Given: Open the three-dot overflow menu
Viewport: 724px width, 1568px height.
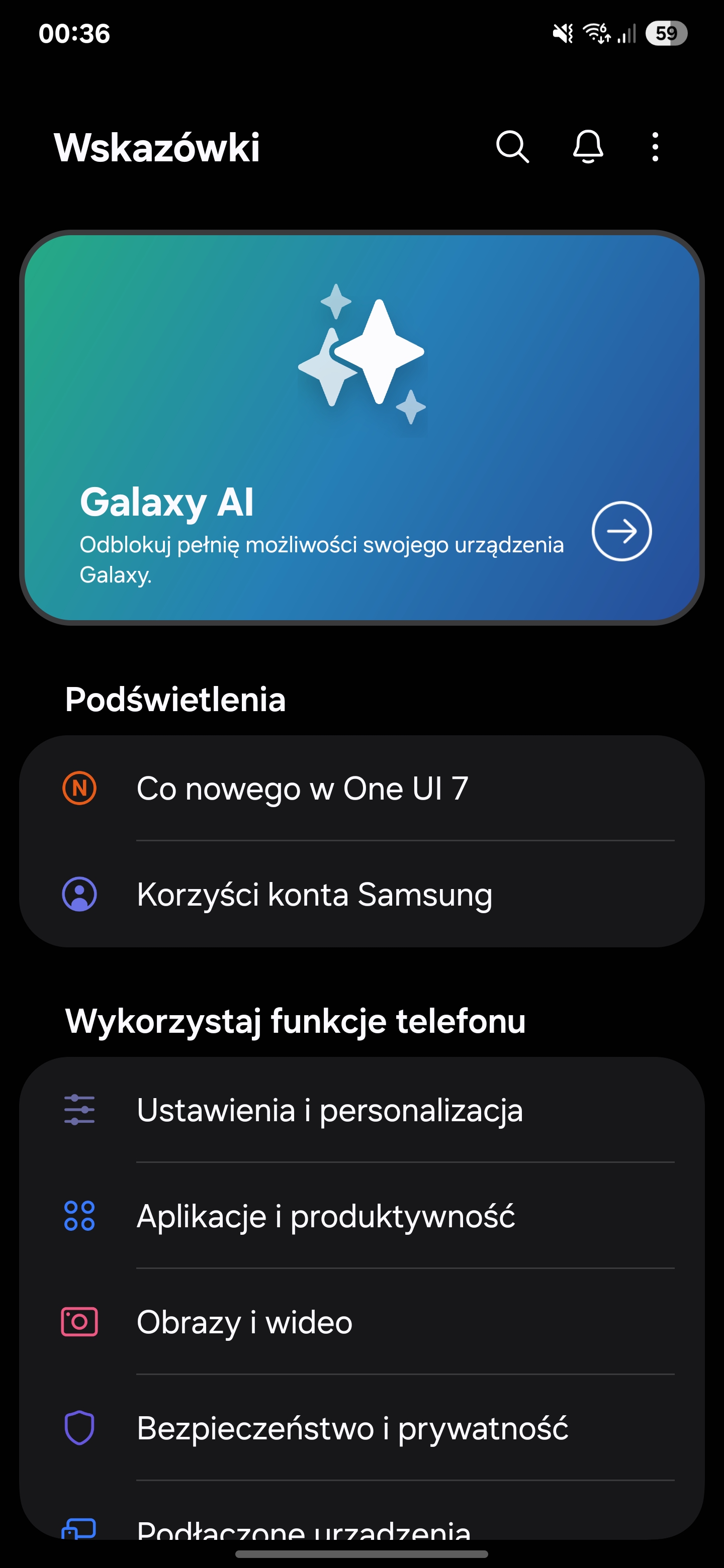Looking at the screenshot, I should (x=655, y=147).
